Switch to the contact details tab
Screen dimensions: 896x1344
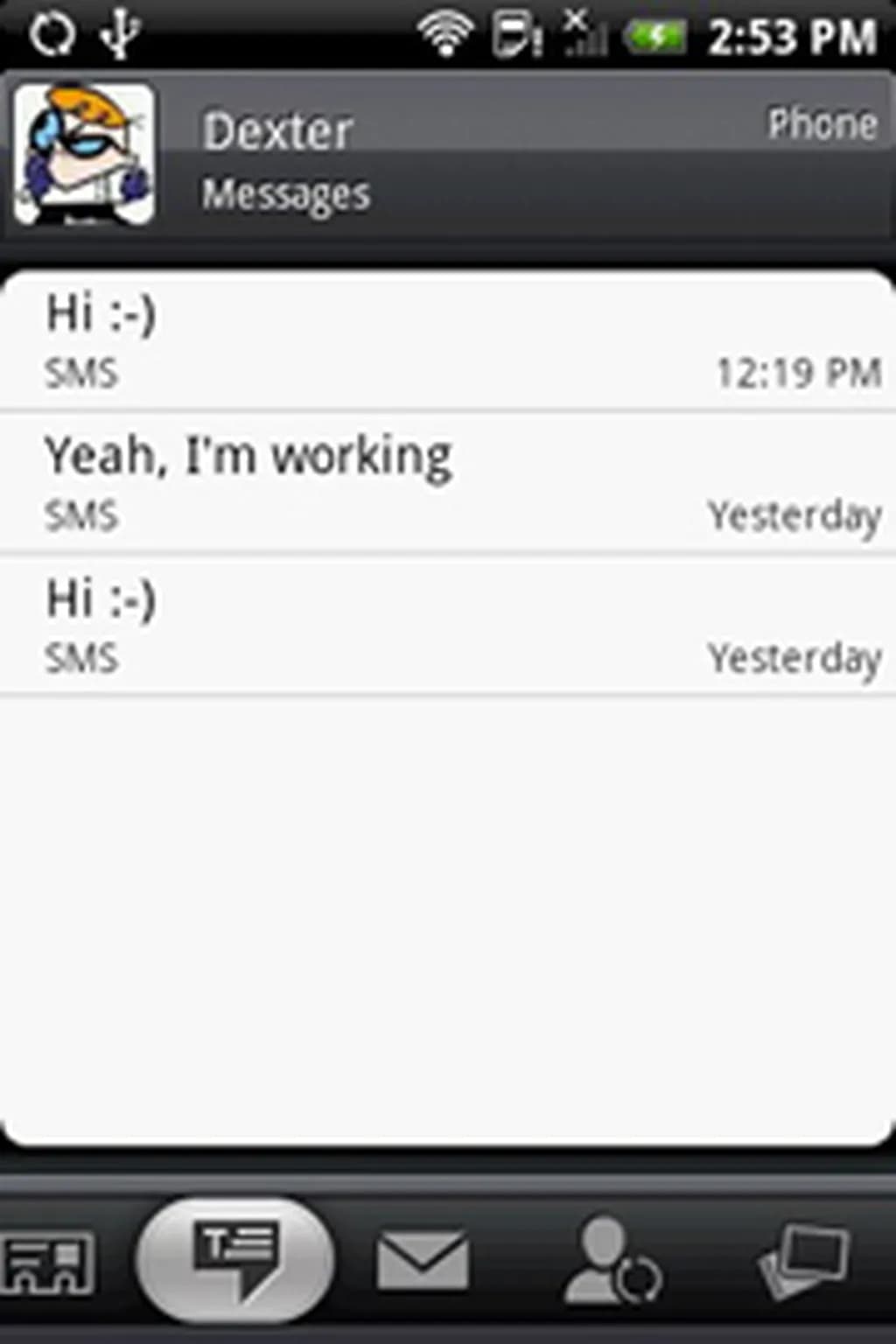click(48, 1262)
